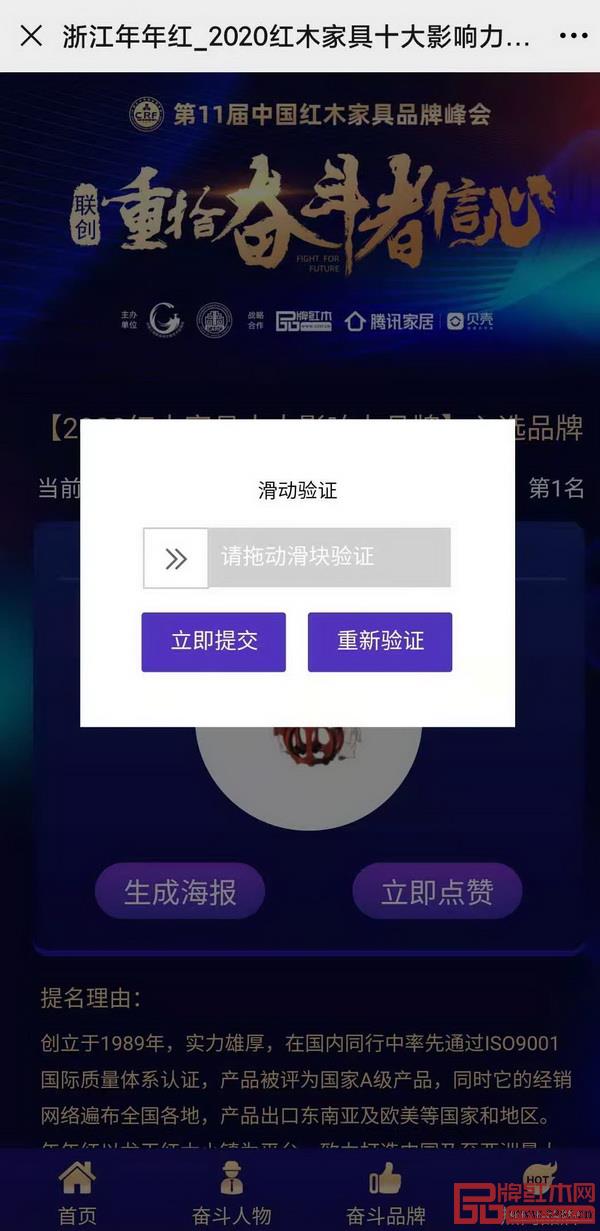
Task: Close the WeChat webpage with X
Action: pyautogui.click(x=31, y=37)
